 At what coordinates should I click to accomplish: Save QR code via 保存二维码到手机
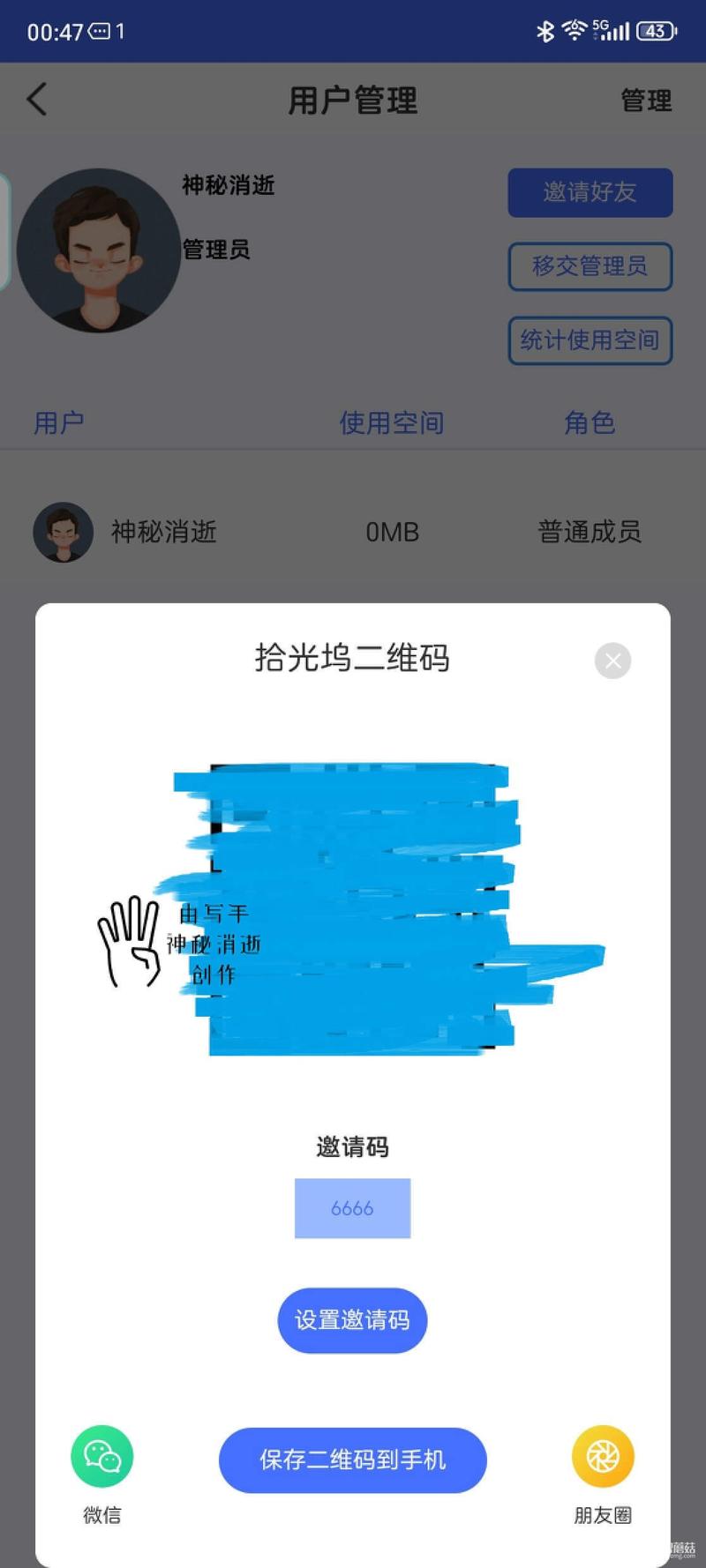click(352, 1460)
